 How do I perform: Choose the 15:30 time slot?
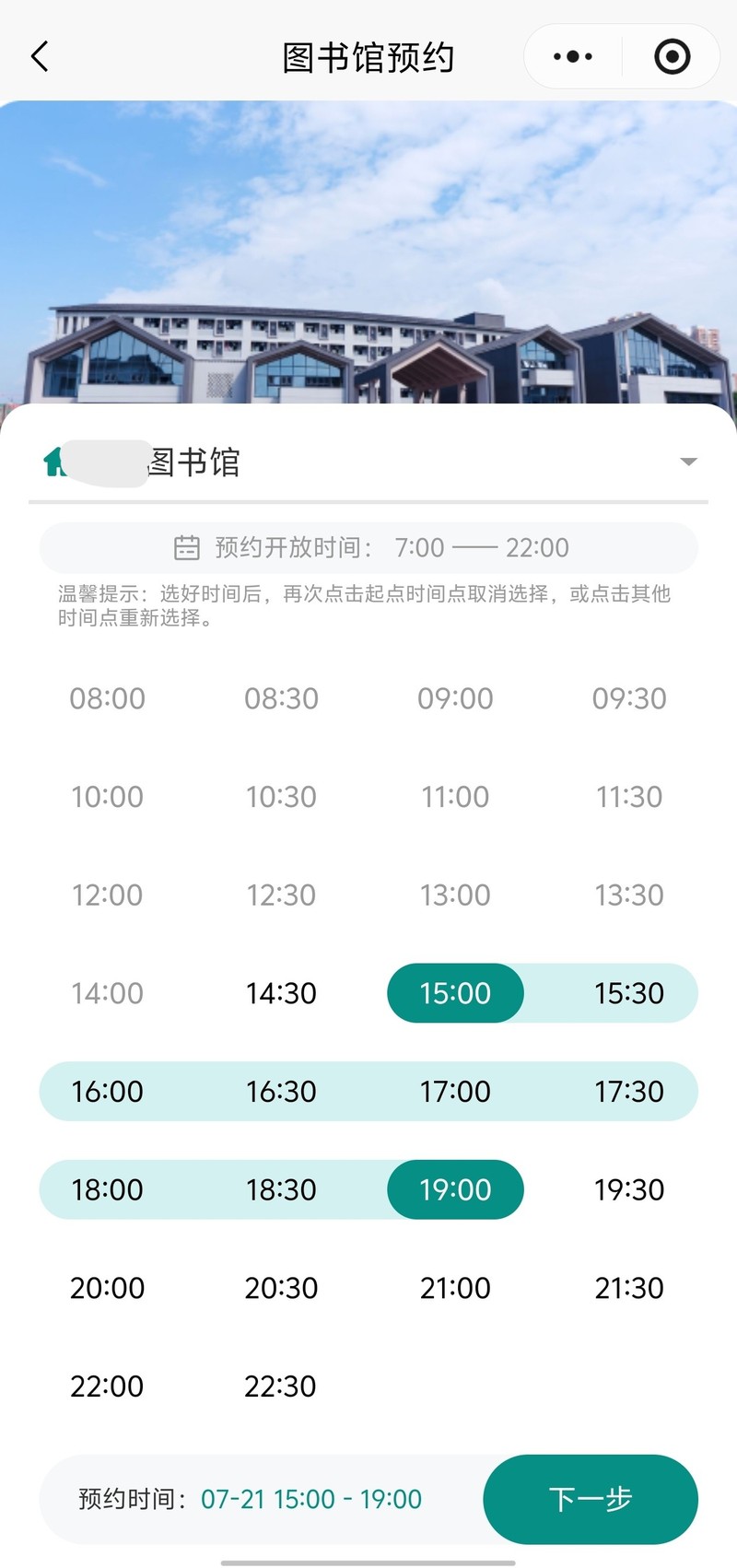pos(629,993)
